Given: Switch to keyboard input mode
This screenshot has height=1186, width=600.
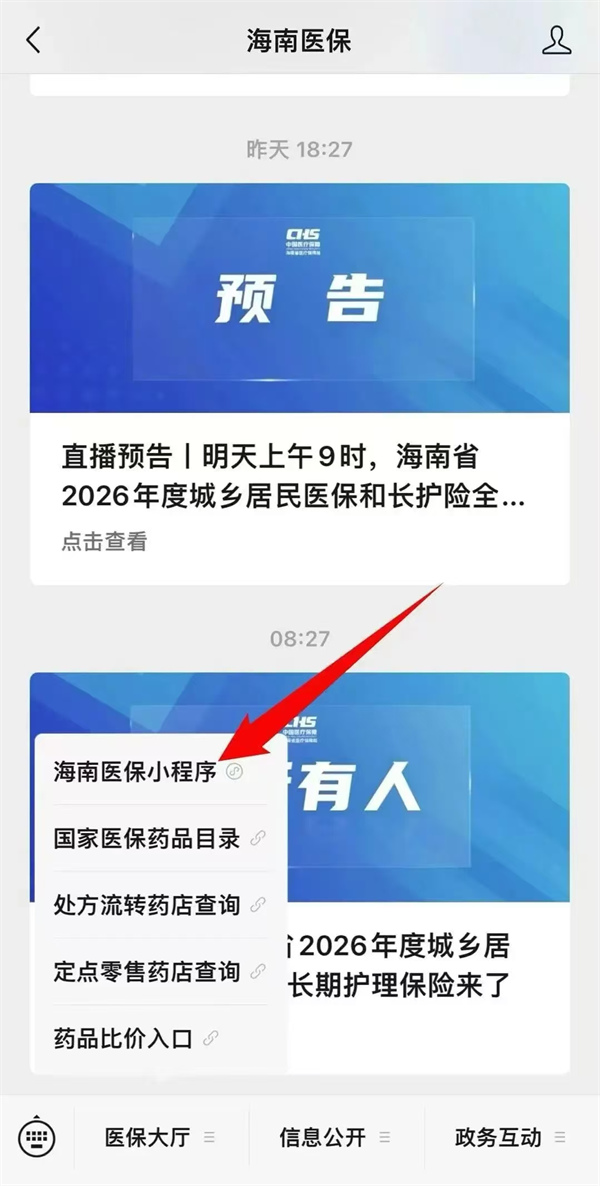Looking at the screenshot, I should coord(37,1137).
